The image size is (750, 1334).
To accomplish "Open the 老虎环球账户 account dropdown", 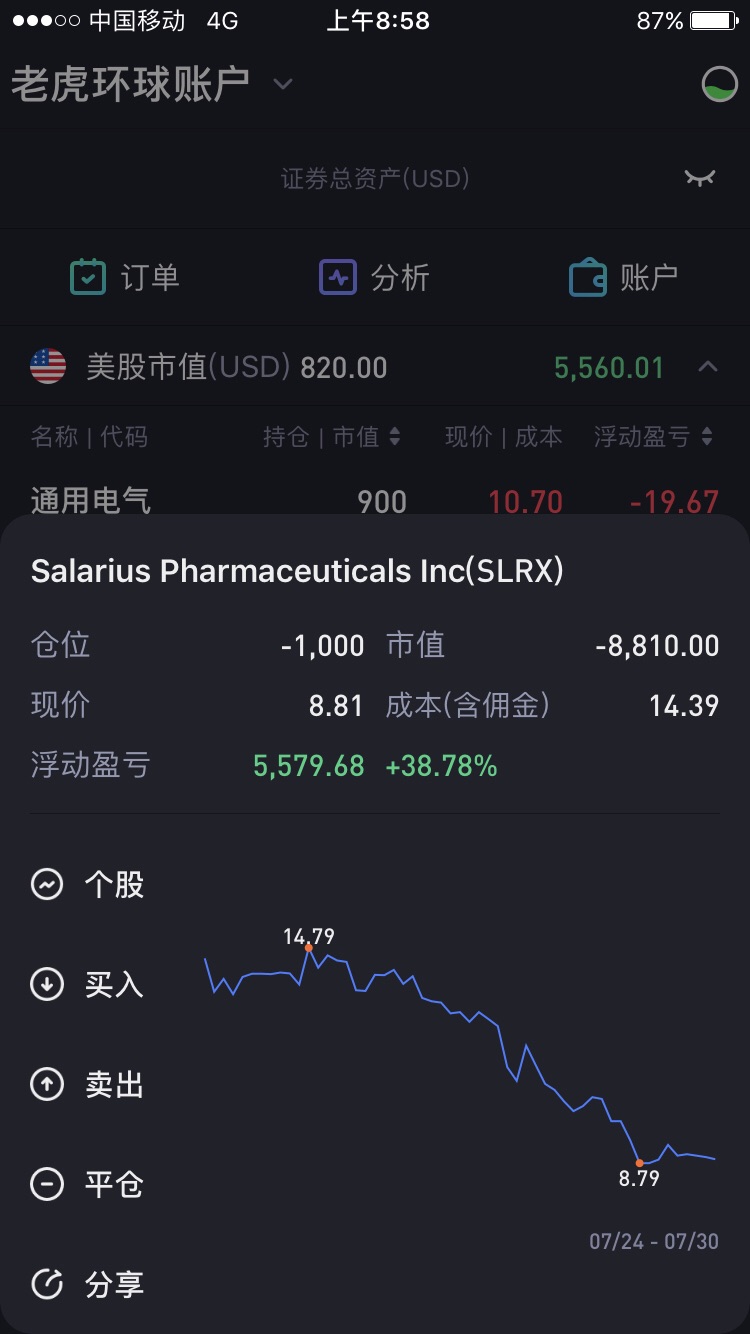I will [x=152, y=84].
